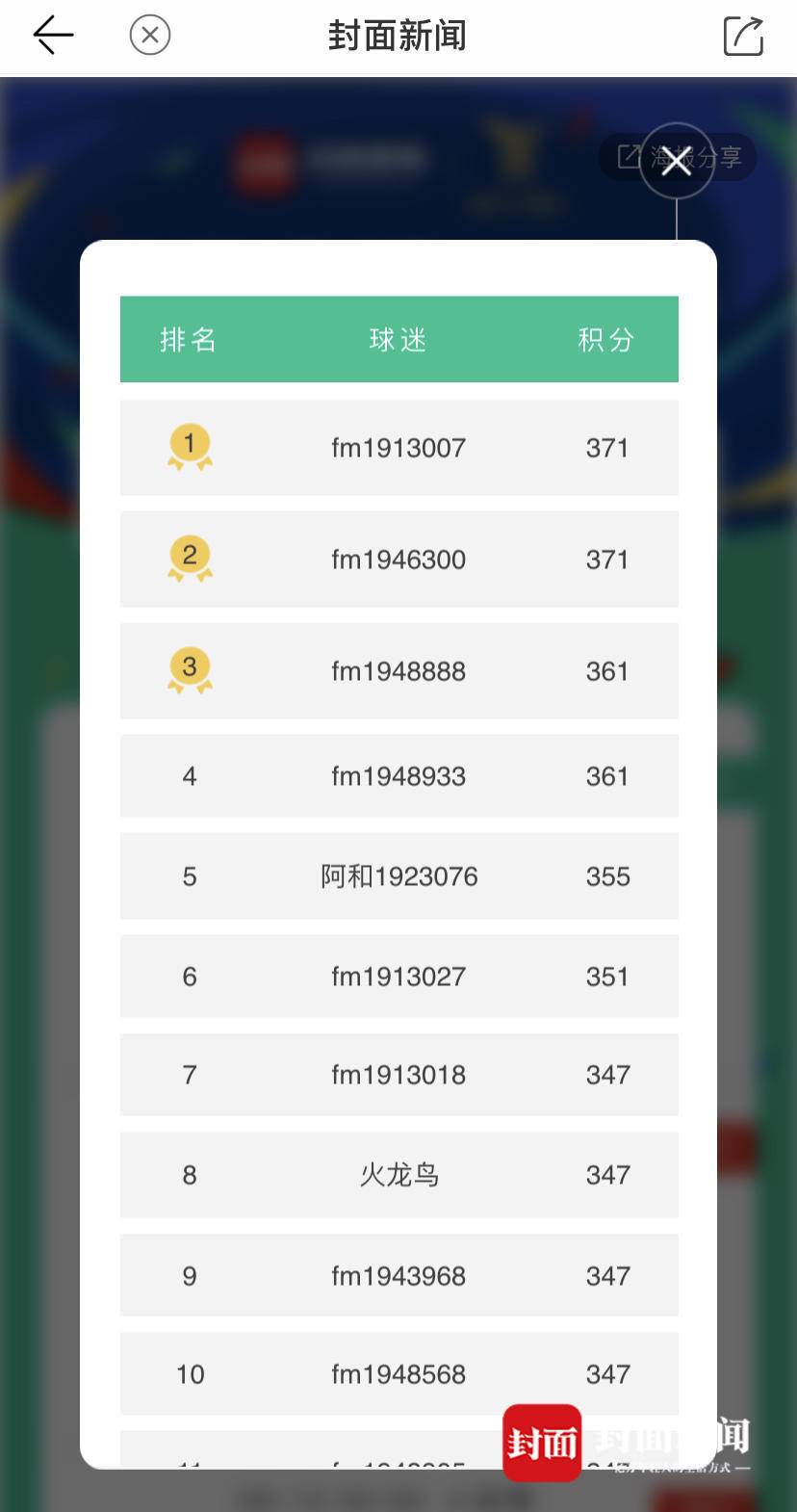This screenshot has width=797, height=1512.
Task: Go back using the top-left arrow
Action: click(53, 36)
